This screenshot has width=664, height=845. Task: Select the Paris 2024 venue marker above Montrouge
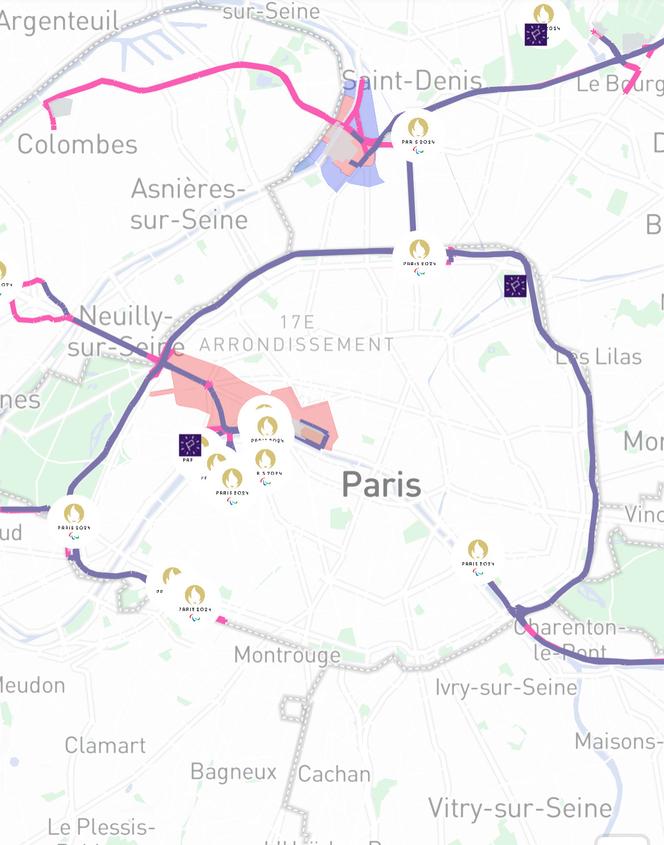(x=195, y=601)
